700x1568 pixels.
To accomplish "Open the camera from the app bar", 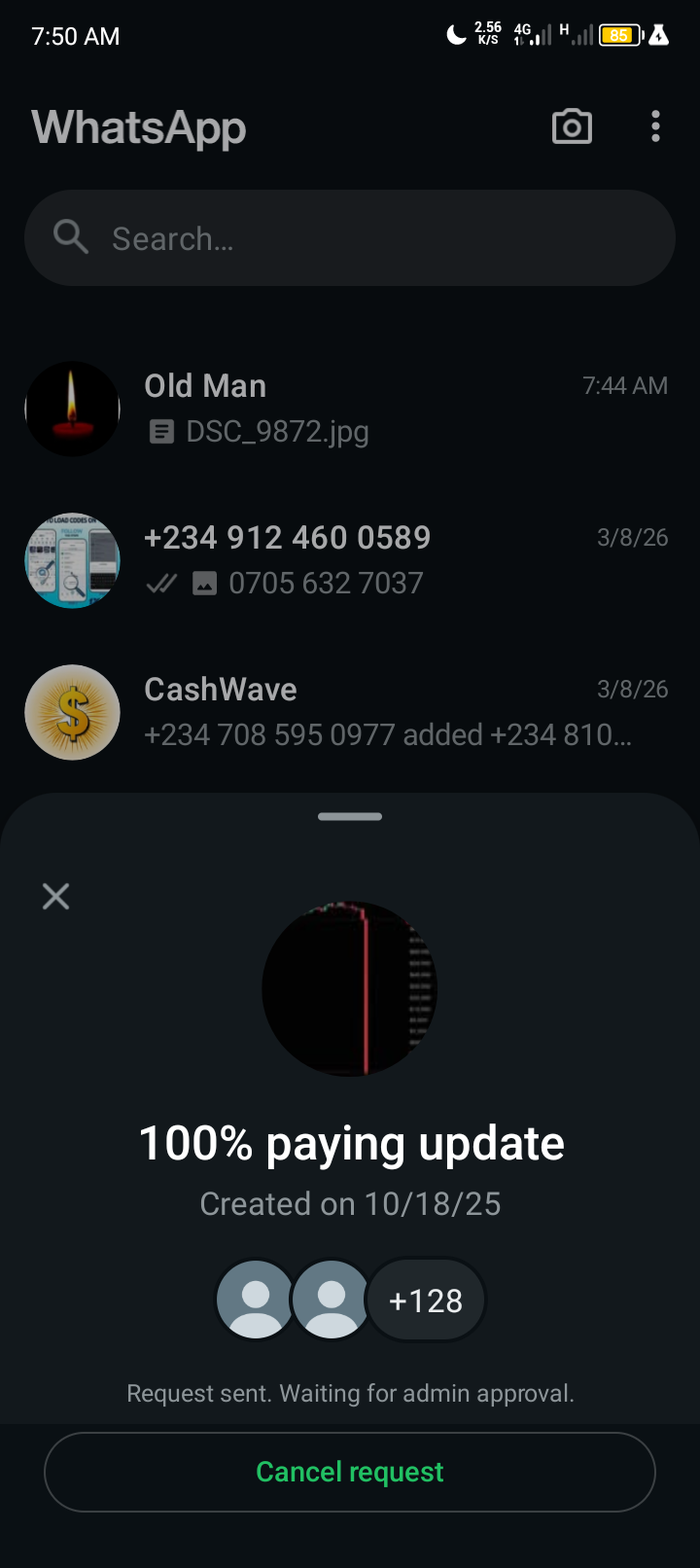I will coord(572,127).
